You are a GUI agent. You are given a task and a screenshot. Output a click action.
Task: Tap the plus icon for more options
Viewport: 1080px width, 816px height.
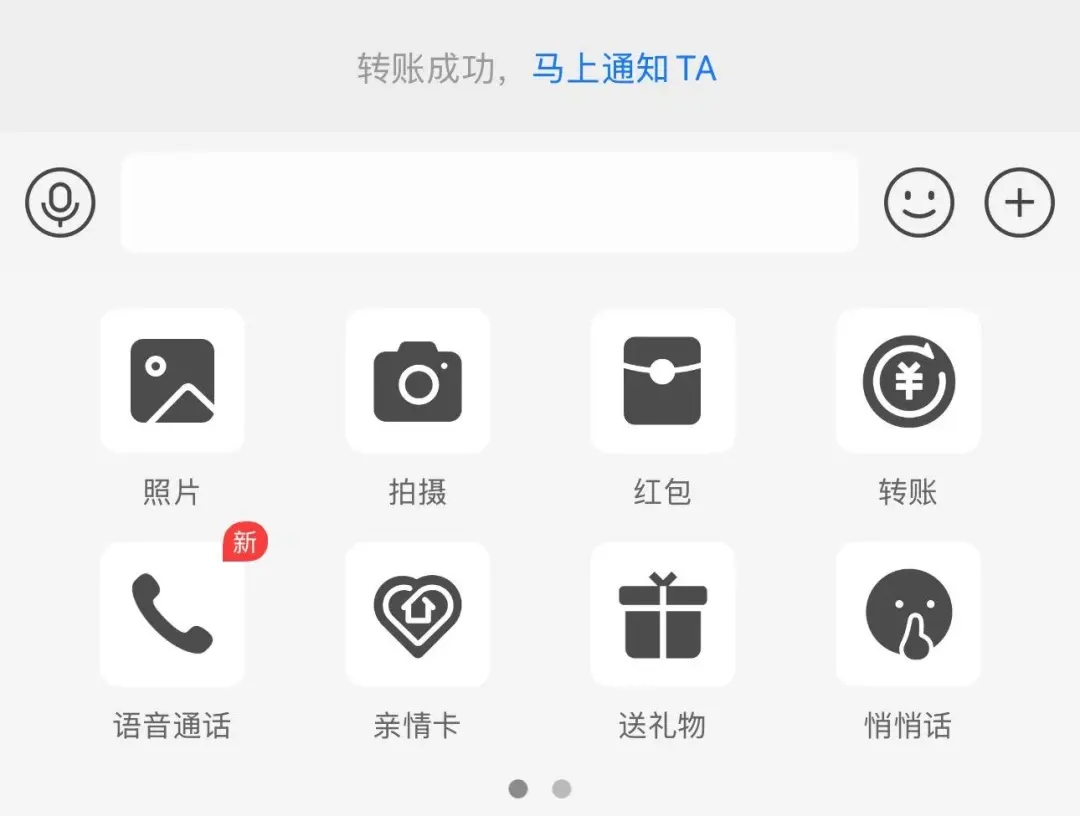pyautogui.click(x=1019, y=203)
